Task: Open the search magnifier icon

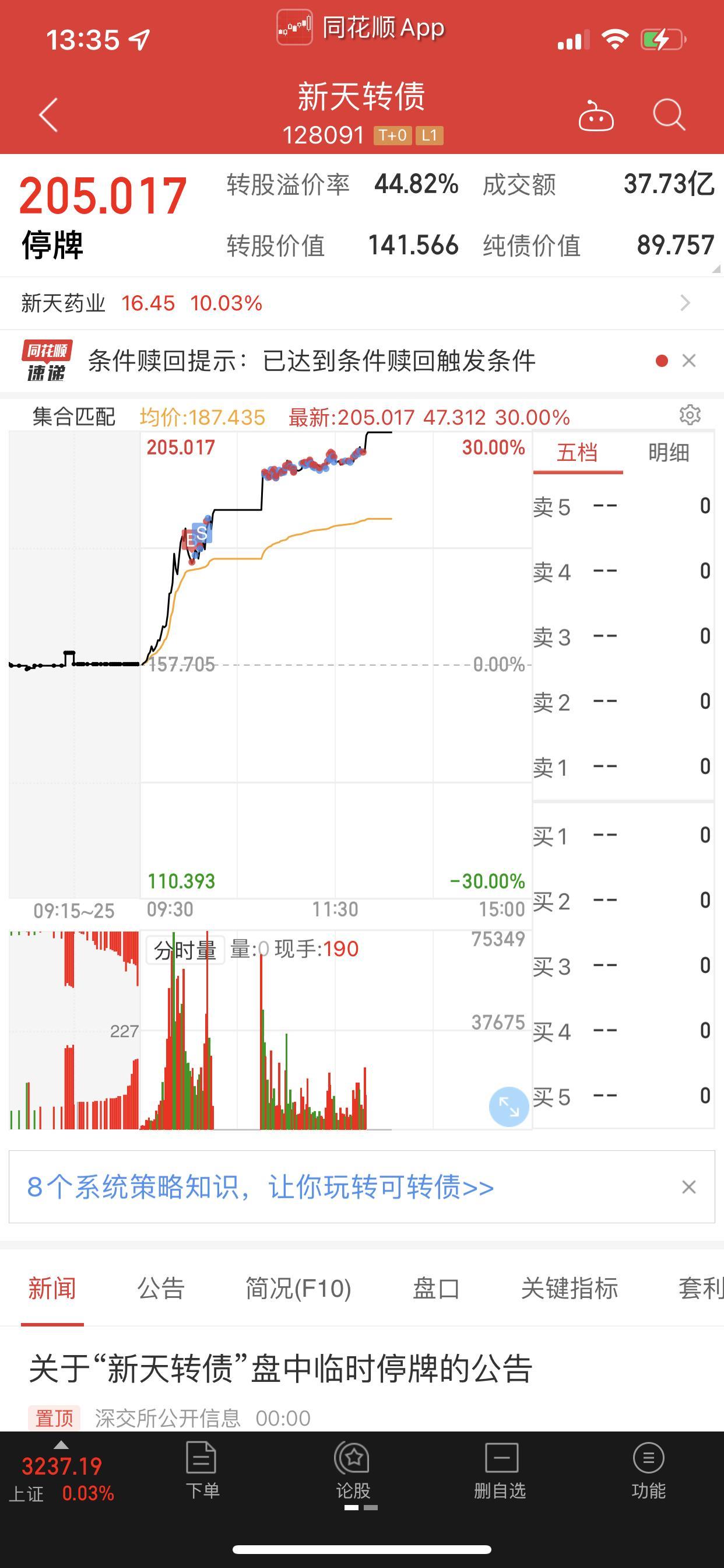Action: [x=669, y=114]
